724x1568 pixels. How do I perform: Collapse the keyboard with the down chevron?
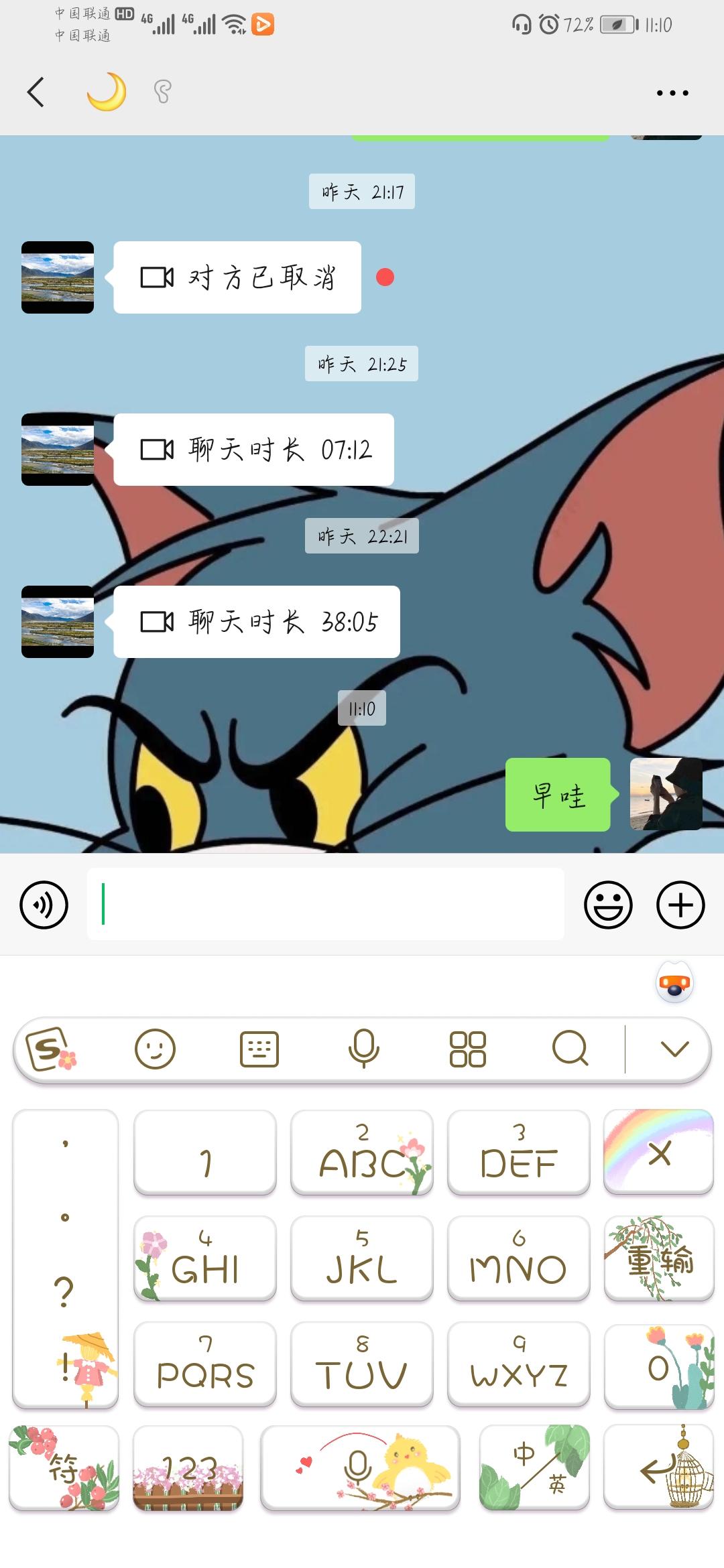[674, 1049]
